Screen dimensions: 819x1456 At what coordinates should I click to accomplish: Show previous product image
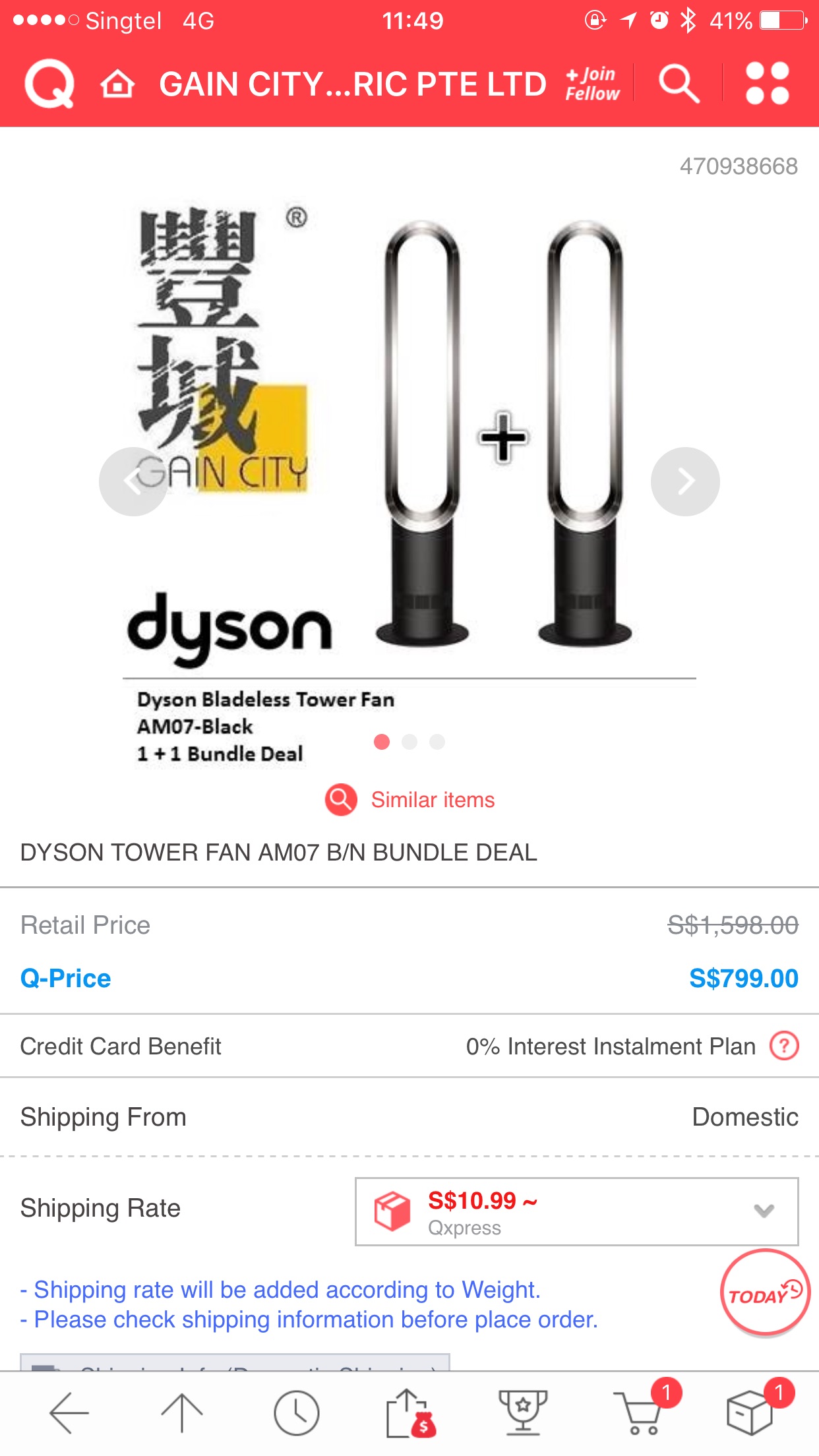pyautogui.click(x=133, y=481)
